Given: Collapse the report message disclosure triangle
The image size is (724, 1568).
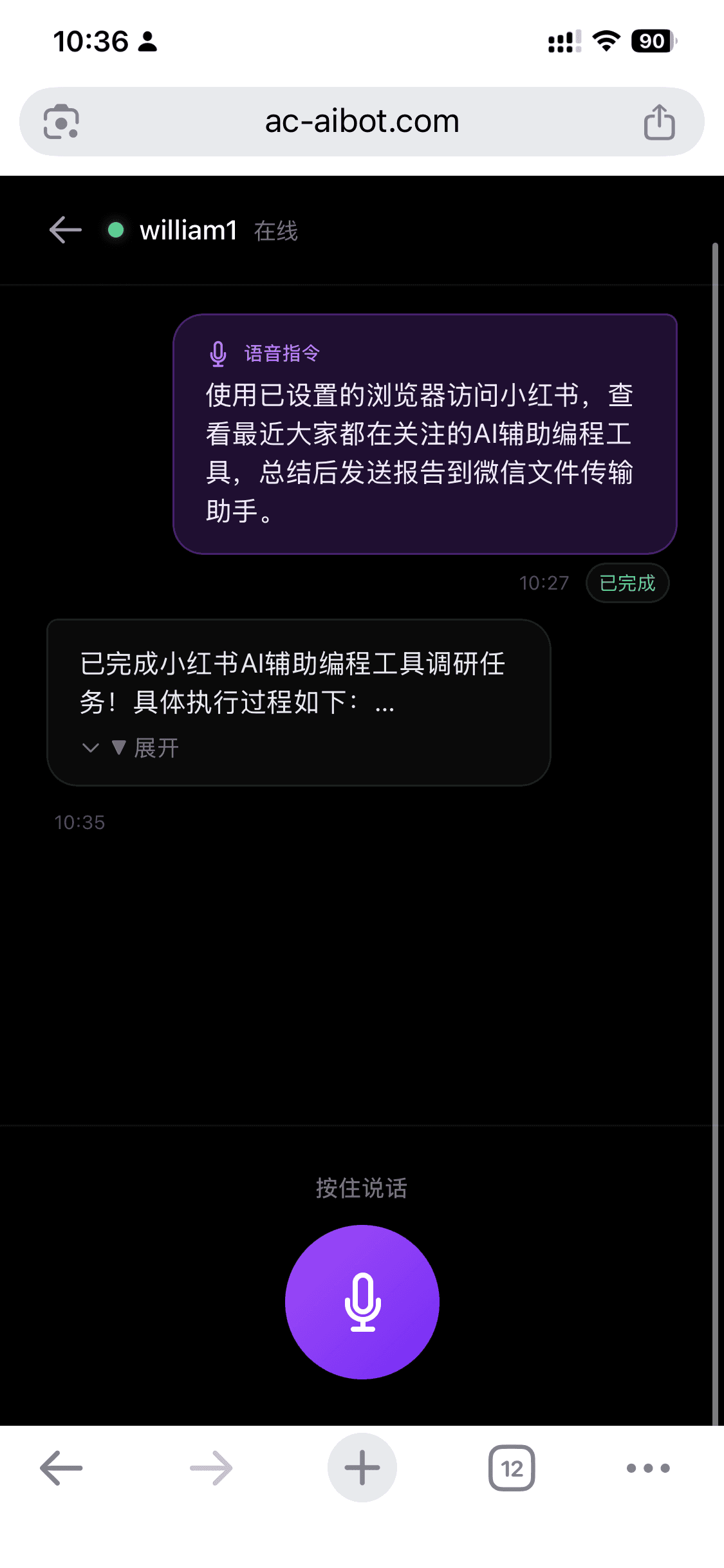Looking at the screenshot, I should coord(118,747).
